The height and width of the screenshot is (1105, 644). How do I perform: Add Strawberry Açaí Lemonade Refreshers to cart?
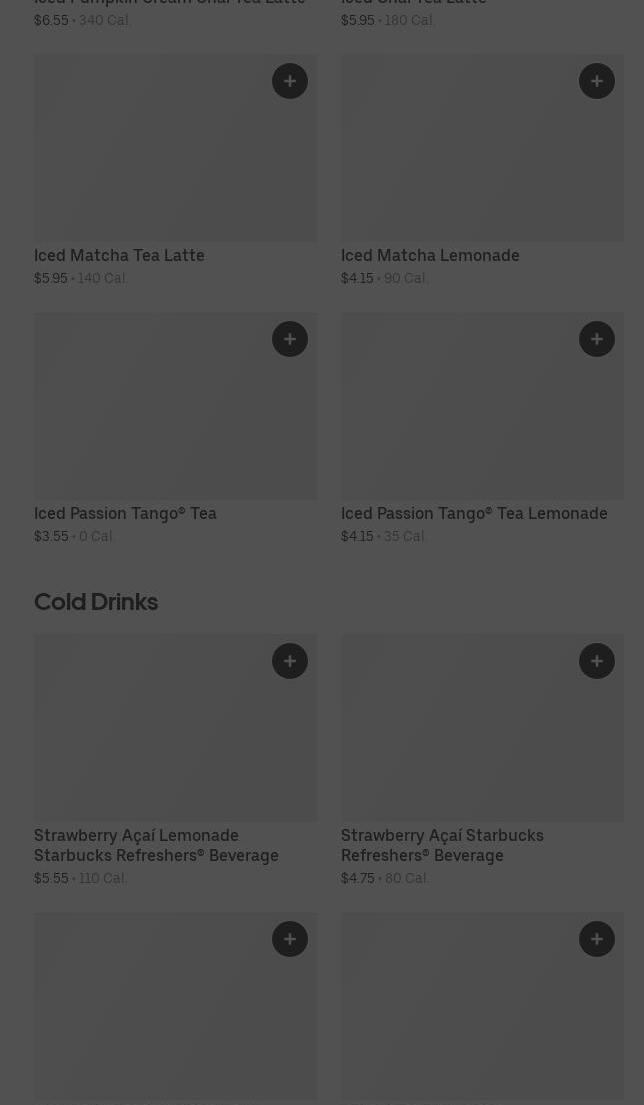[x=290, y=661]
